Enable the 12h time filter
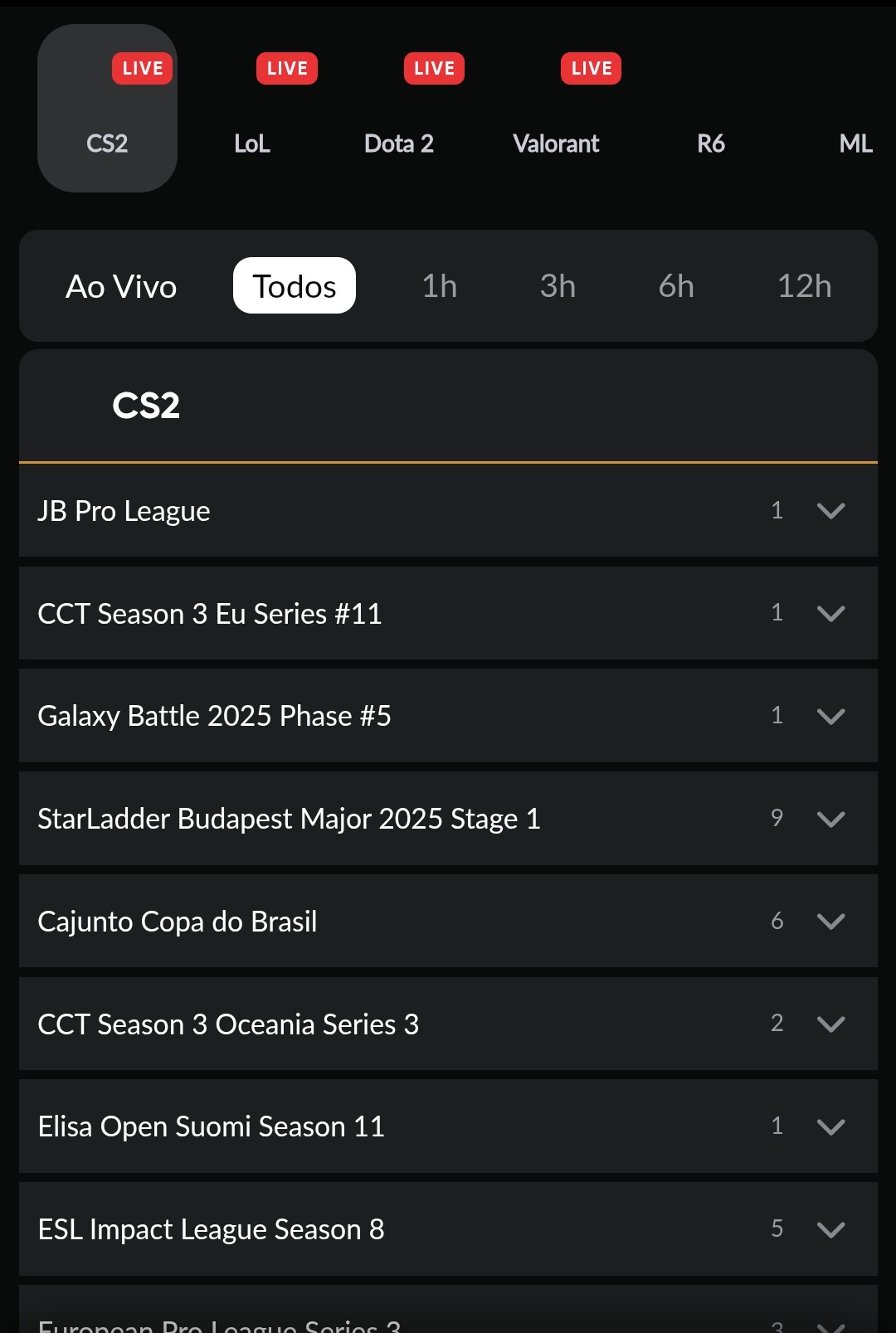The height and width of the screenshot is (1333, 896). [x=803, y=285]
